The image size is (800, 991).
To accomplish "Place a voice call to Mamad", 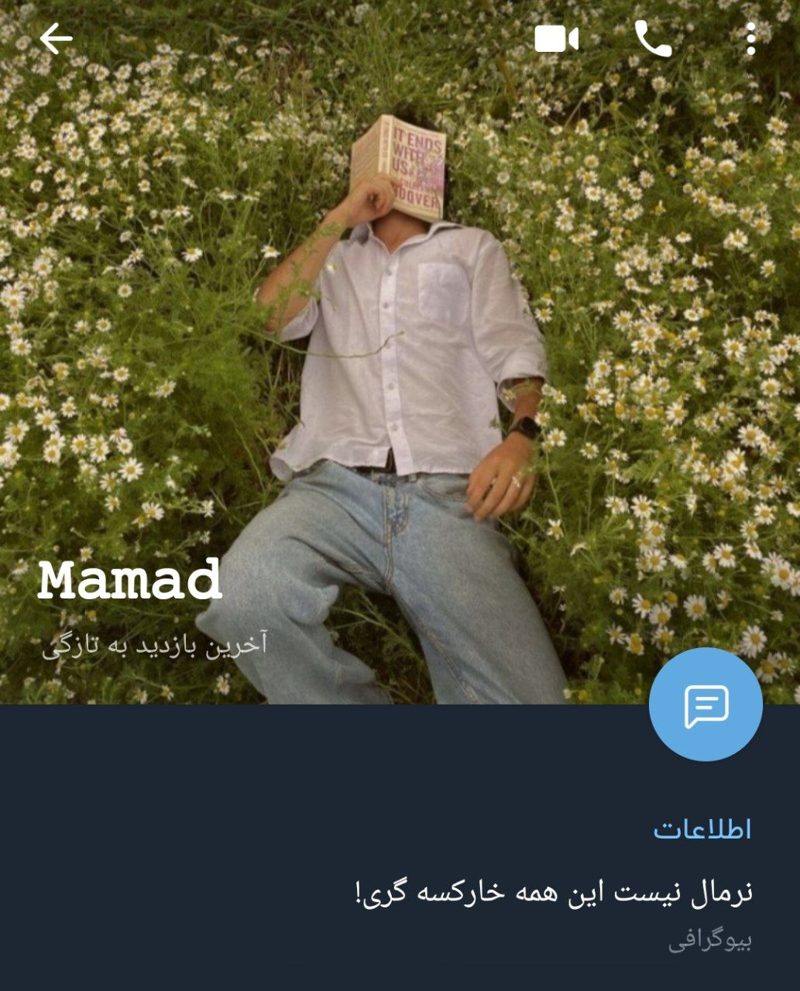I will coord(653,39).
